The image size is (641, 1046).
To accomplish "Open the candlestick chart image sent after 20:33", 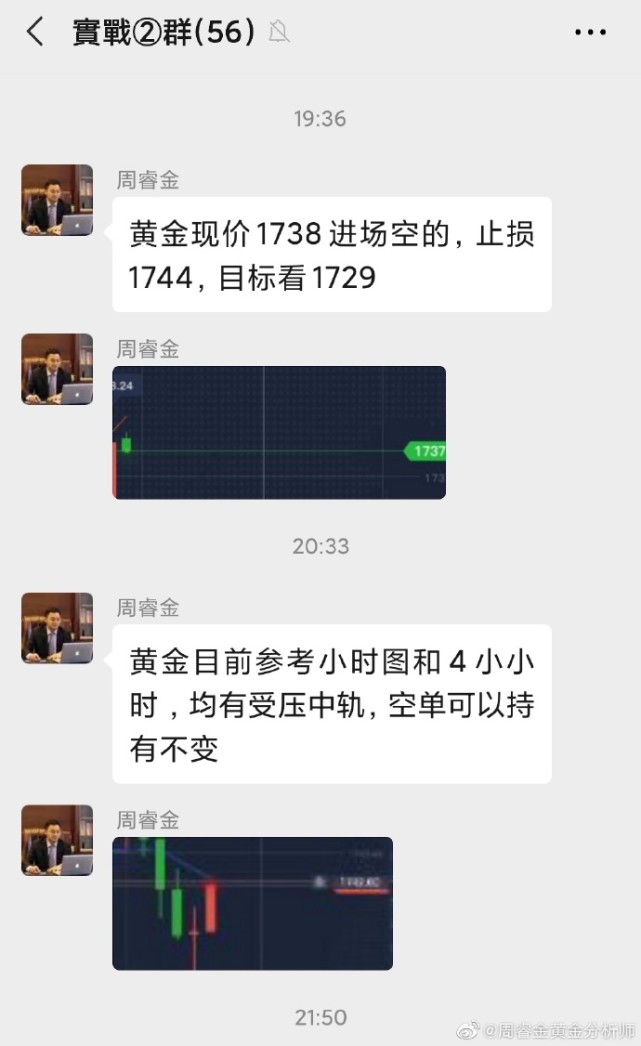I will click(x=252, y=903).
